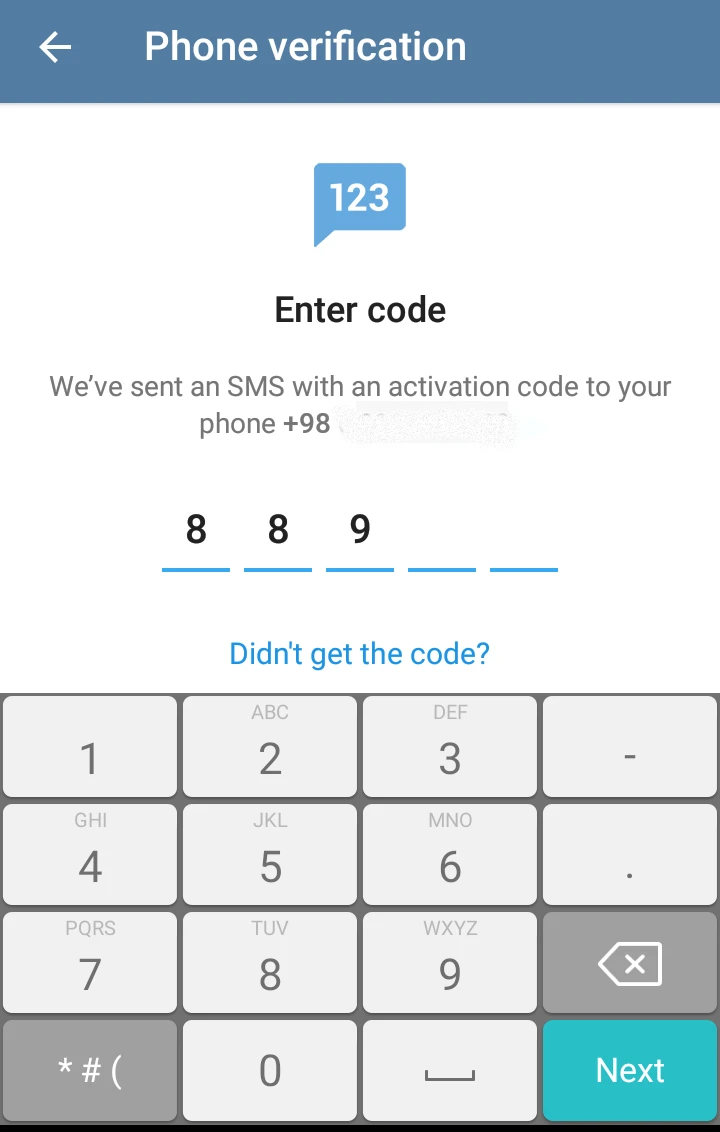Switch keypad to symbols layout
This screenshot has height=1132, width=720.
point(90,1071)
